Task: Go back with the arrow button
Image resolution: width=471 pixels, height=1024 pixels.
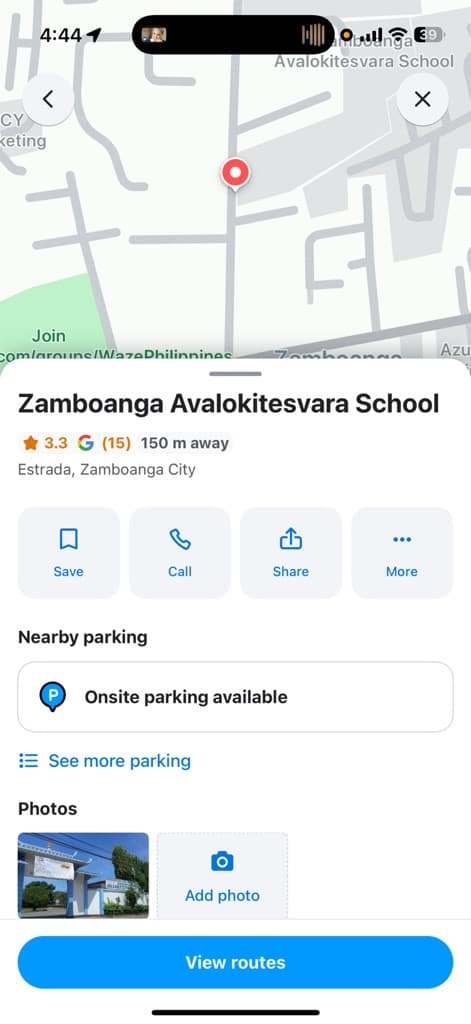Action: pyautogui.click(x=48, y=99)
